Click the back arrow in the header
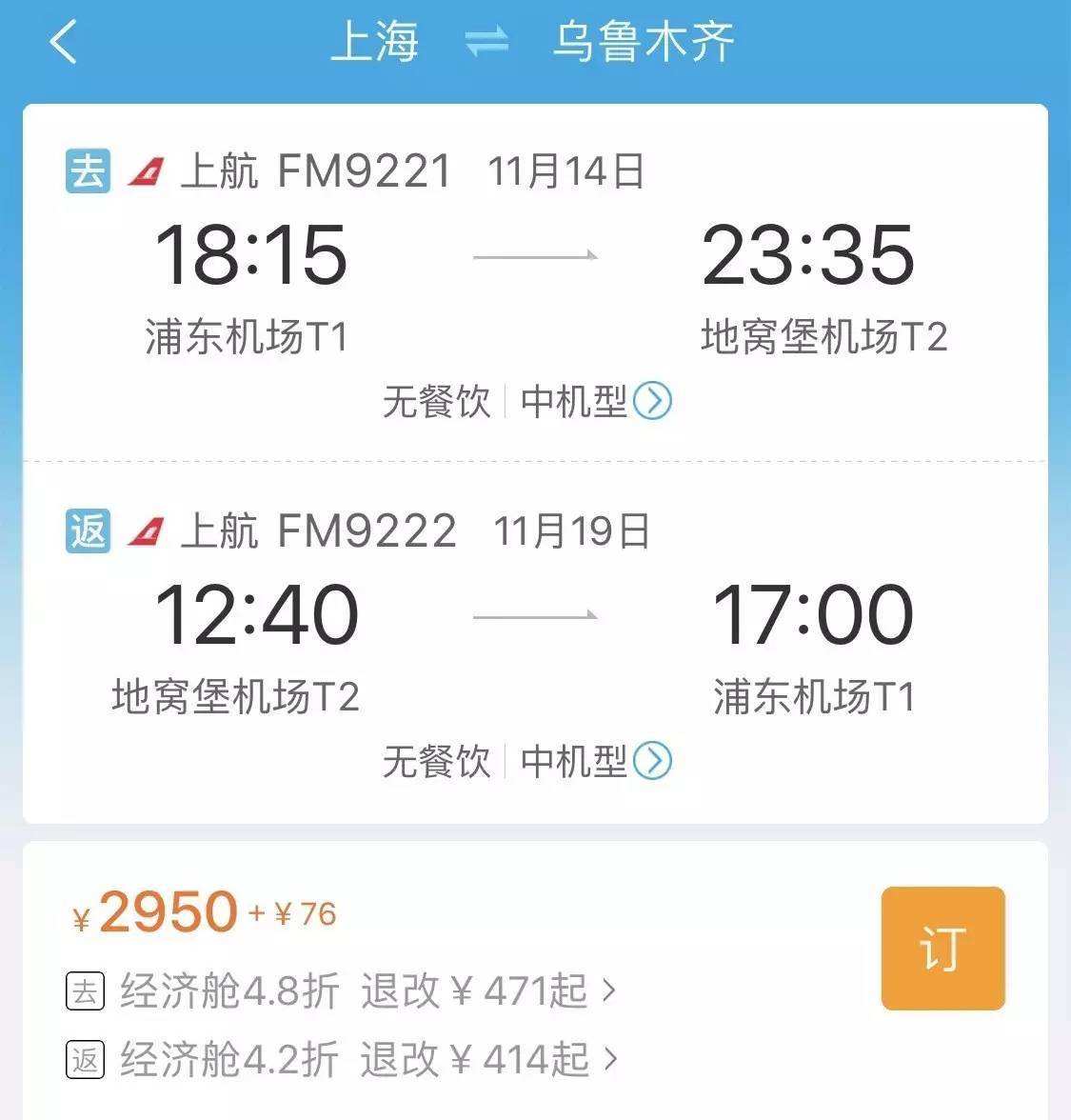 (x=62, y=43)
